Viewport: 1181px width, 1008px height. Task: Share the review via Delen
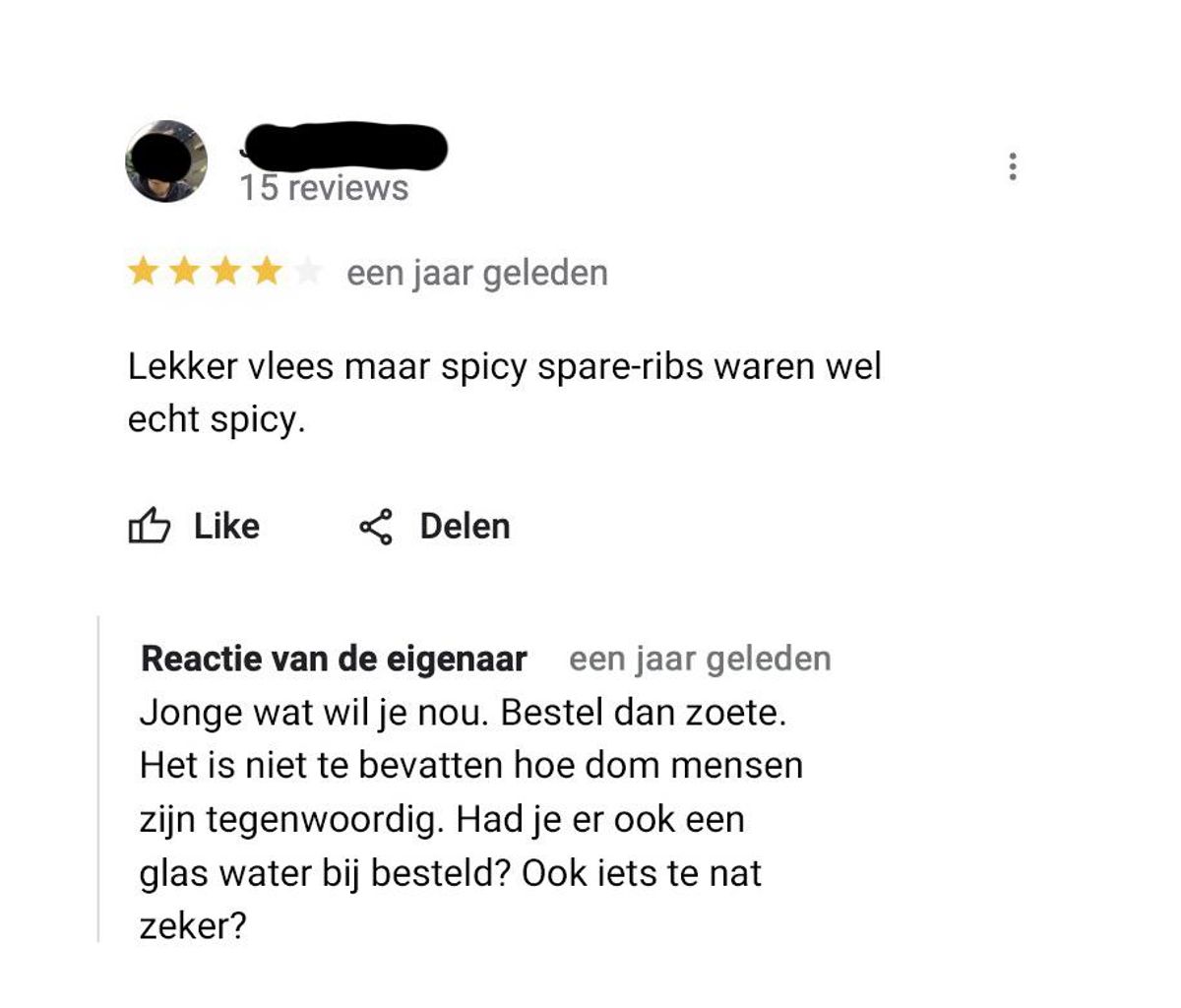pos(434,527)
